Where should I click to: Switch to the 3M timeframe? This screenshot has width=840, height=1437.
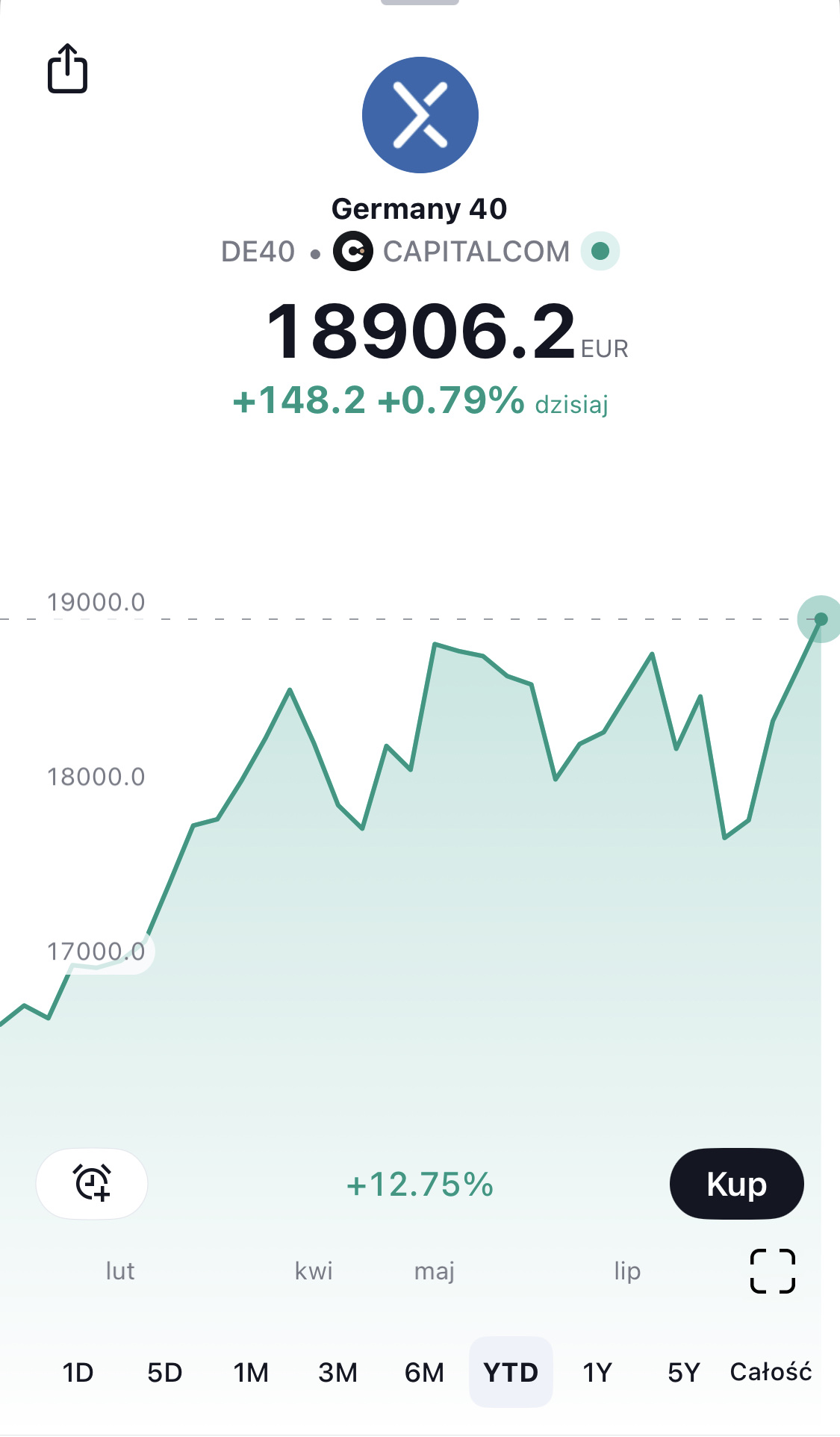tap(337, 1372)
